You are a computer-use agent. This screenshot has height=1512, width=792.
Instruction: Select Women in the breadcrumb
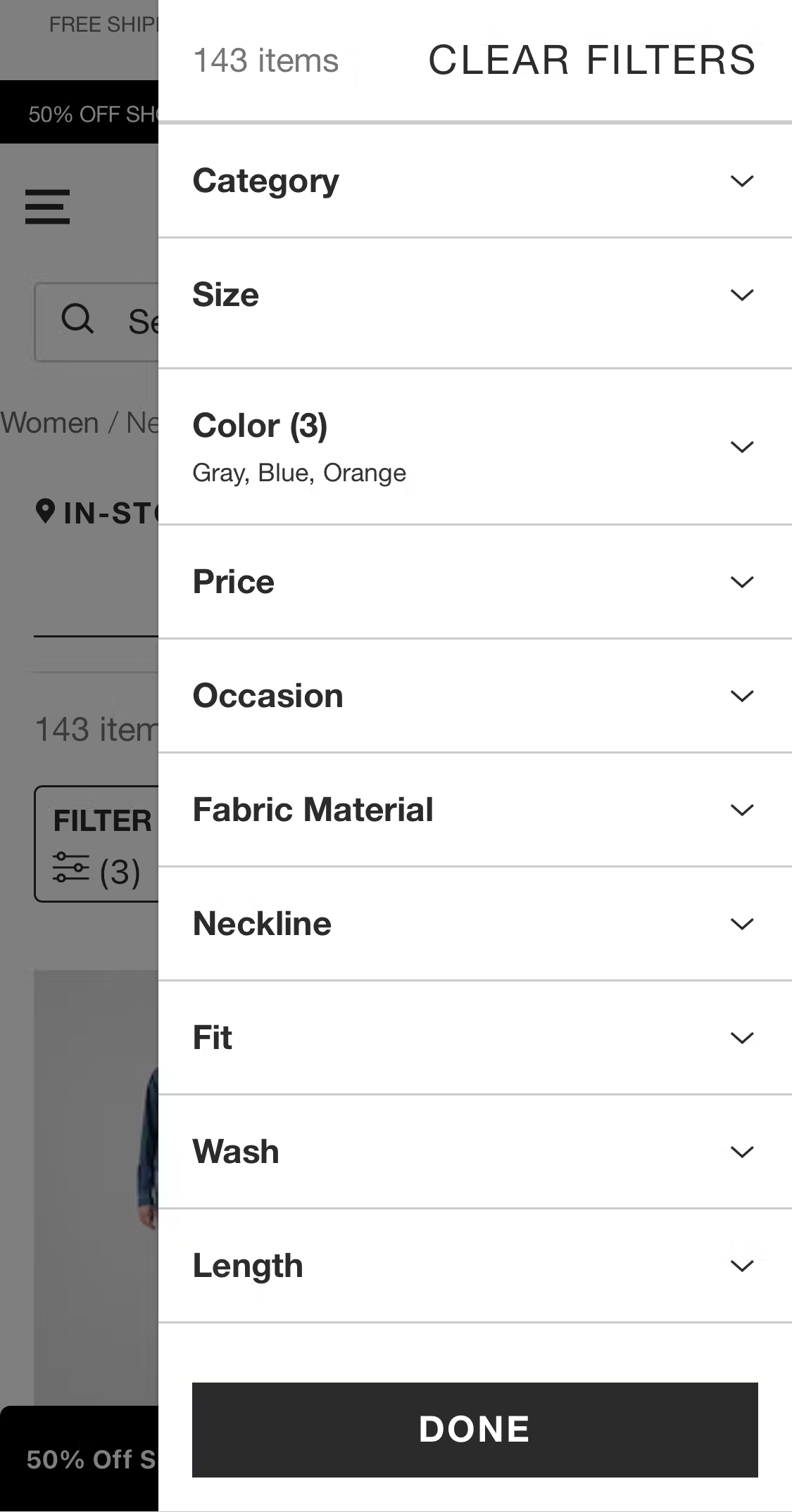(x=51, y=422)
